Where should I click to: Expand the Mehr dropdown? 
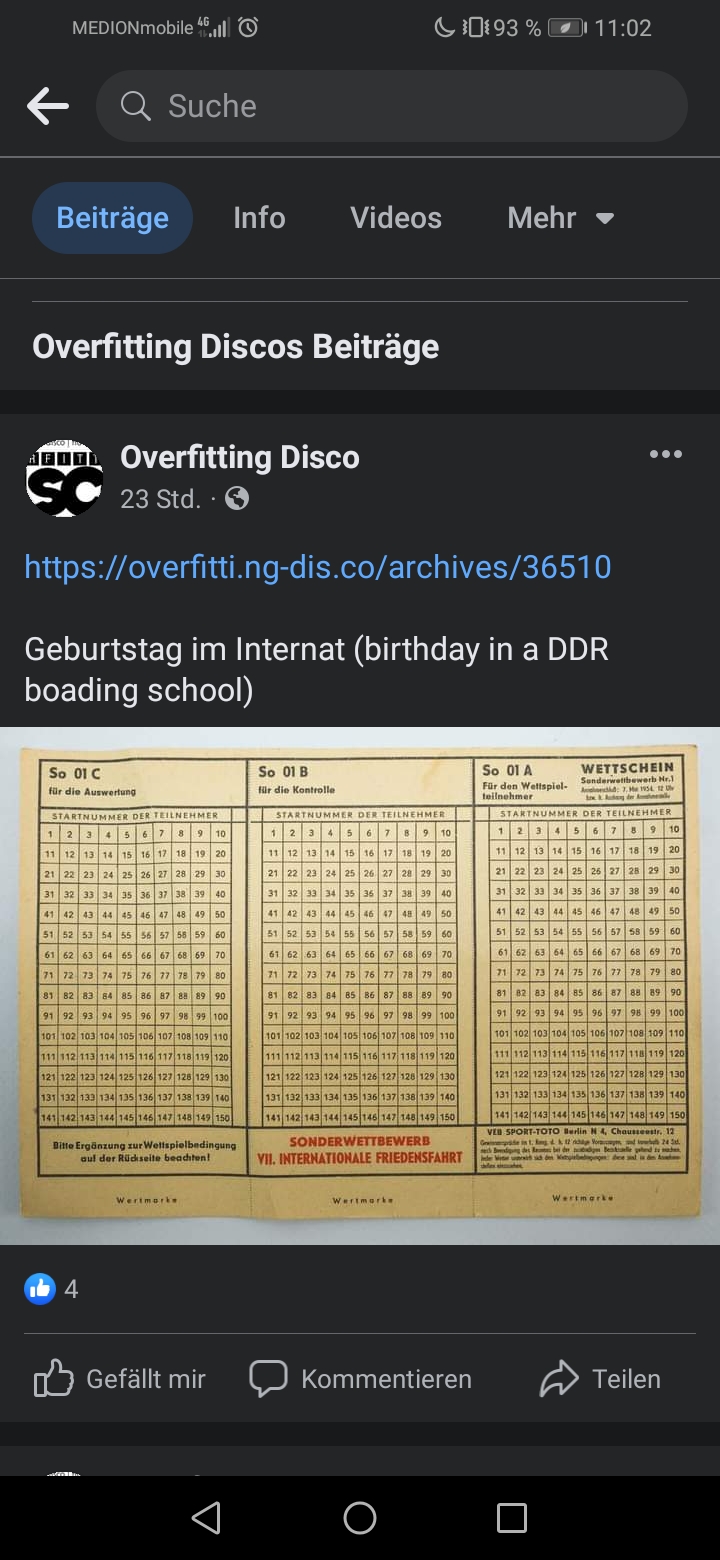560,218
